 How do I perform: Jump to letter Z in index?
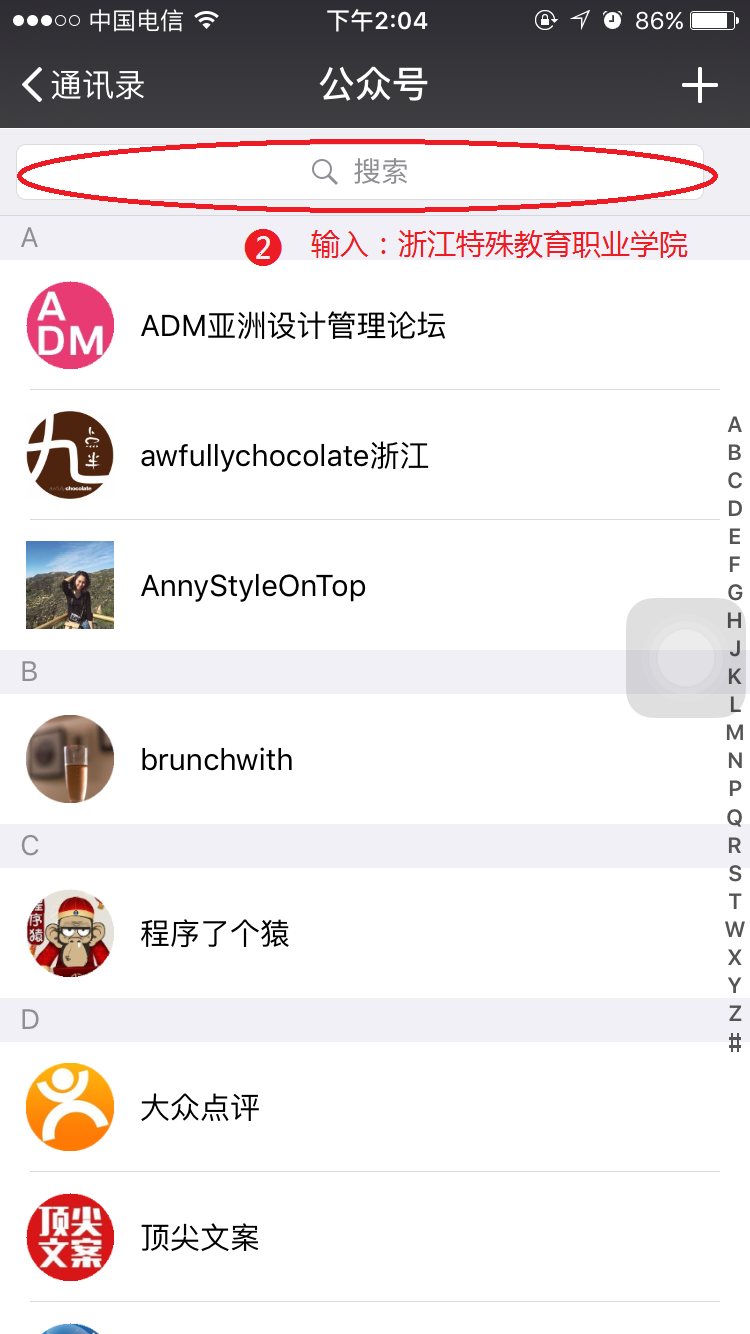click(735, 1013)
